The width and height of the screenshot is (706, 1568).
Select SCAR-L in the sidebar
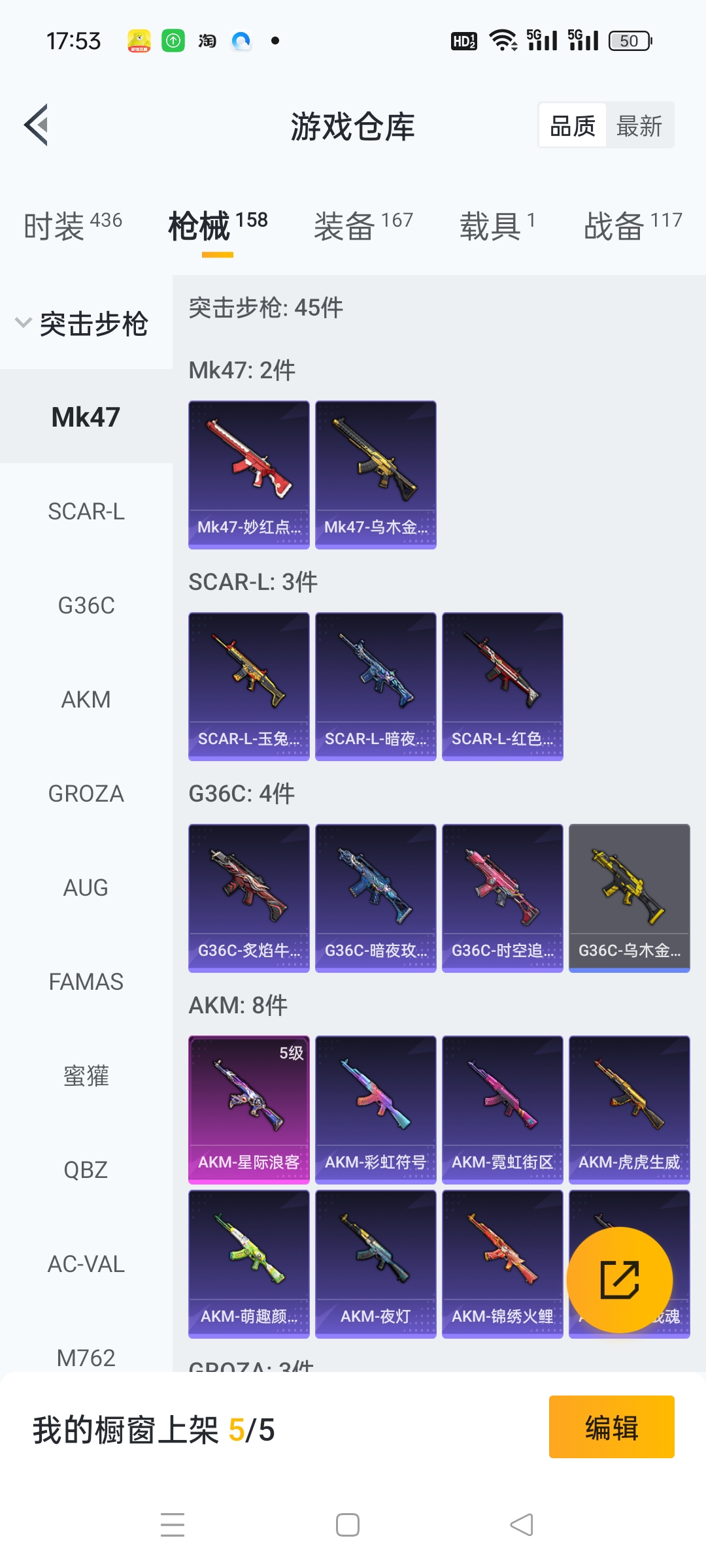point(86,512)
